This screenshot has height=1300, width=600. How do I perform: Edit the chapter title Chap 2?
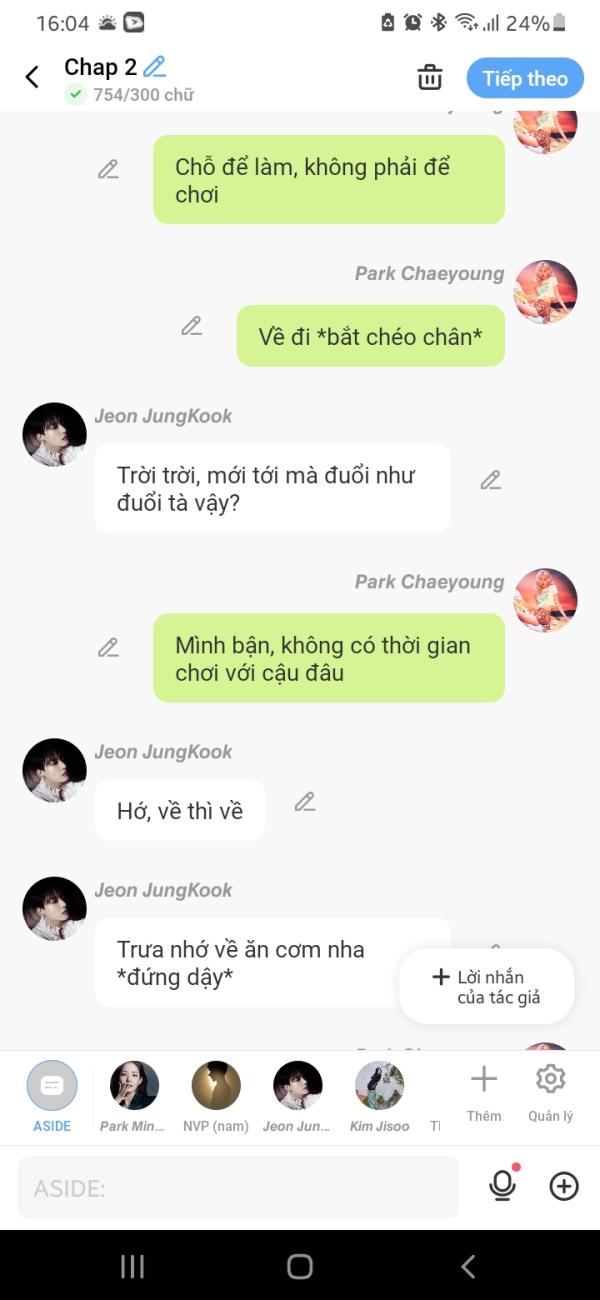154,67
